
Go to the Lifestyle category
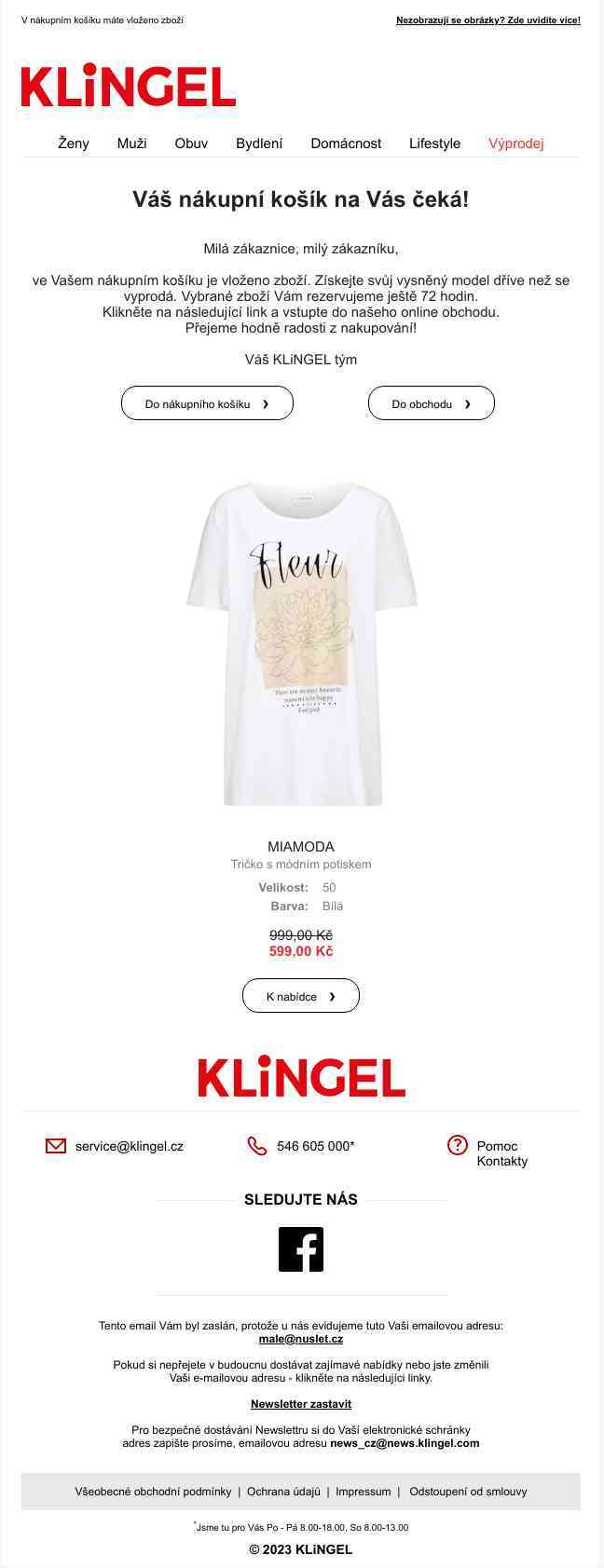(434, 143)
